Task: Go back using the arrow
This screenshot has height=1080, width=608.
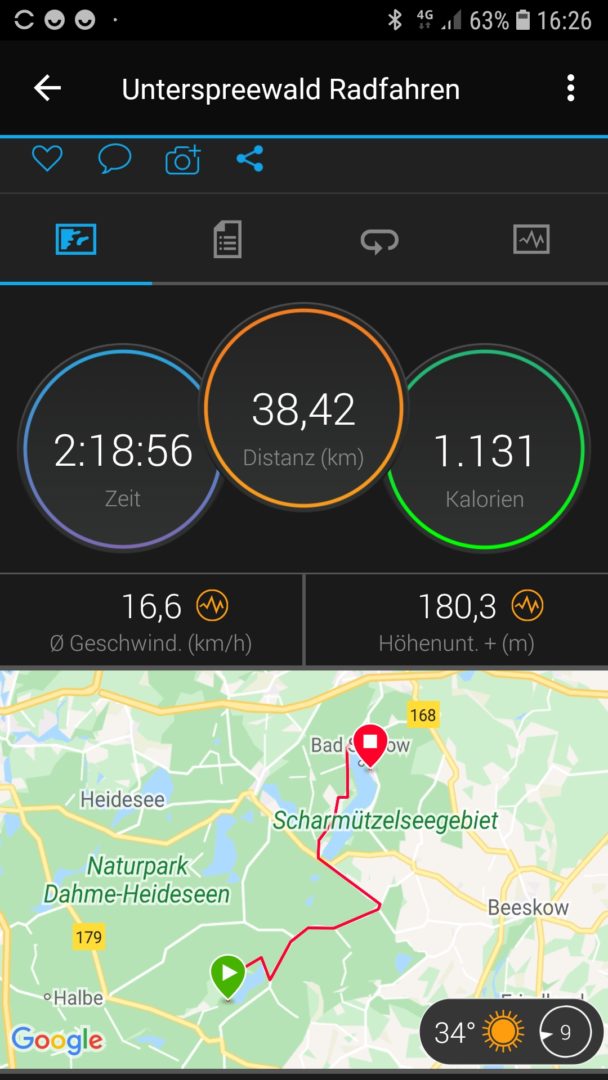Action: click(47, 89)
